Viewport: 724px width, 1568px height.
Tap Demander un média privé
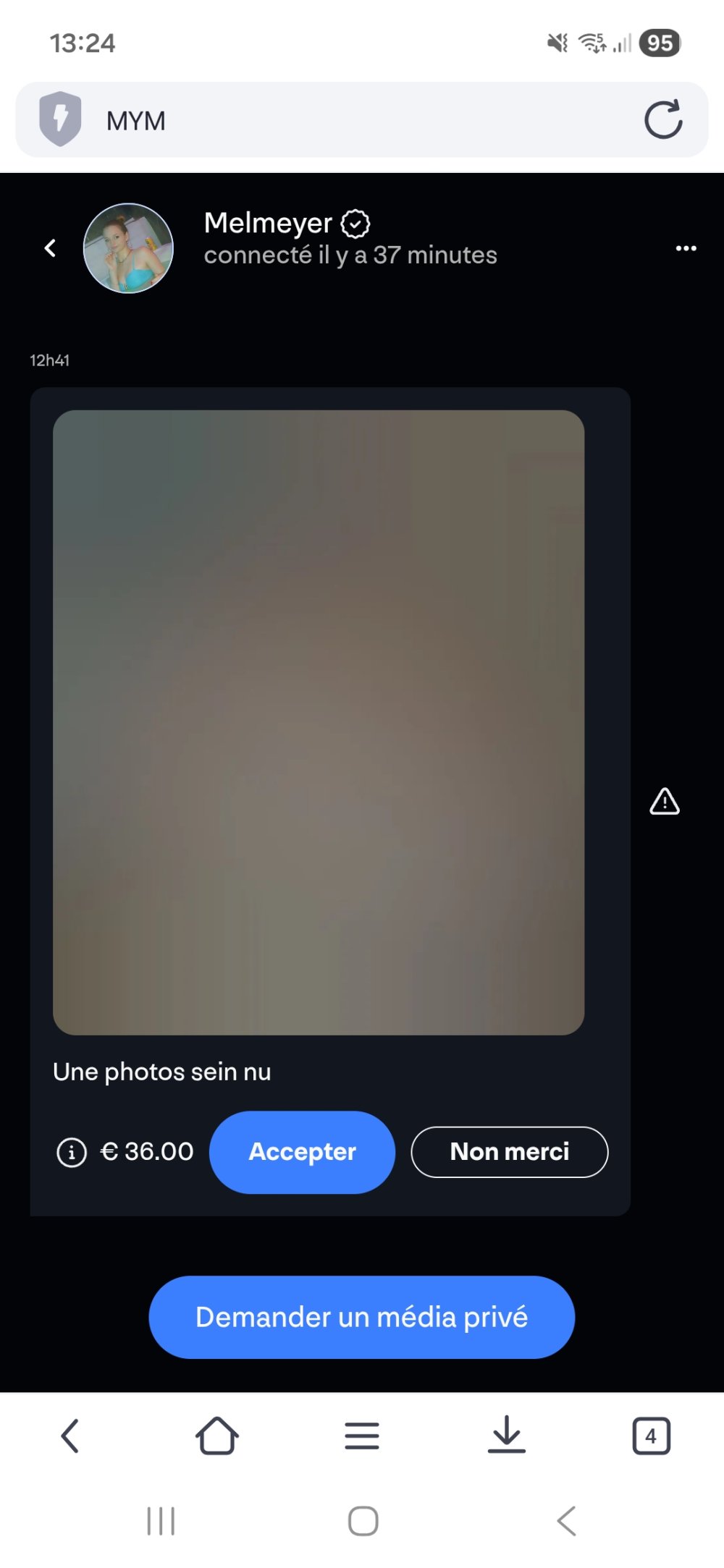[361, 1317]
